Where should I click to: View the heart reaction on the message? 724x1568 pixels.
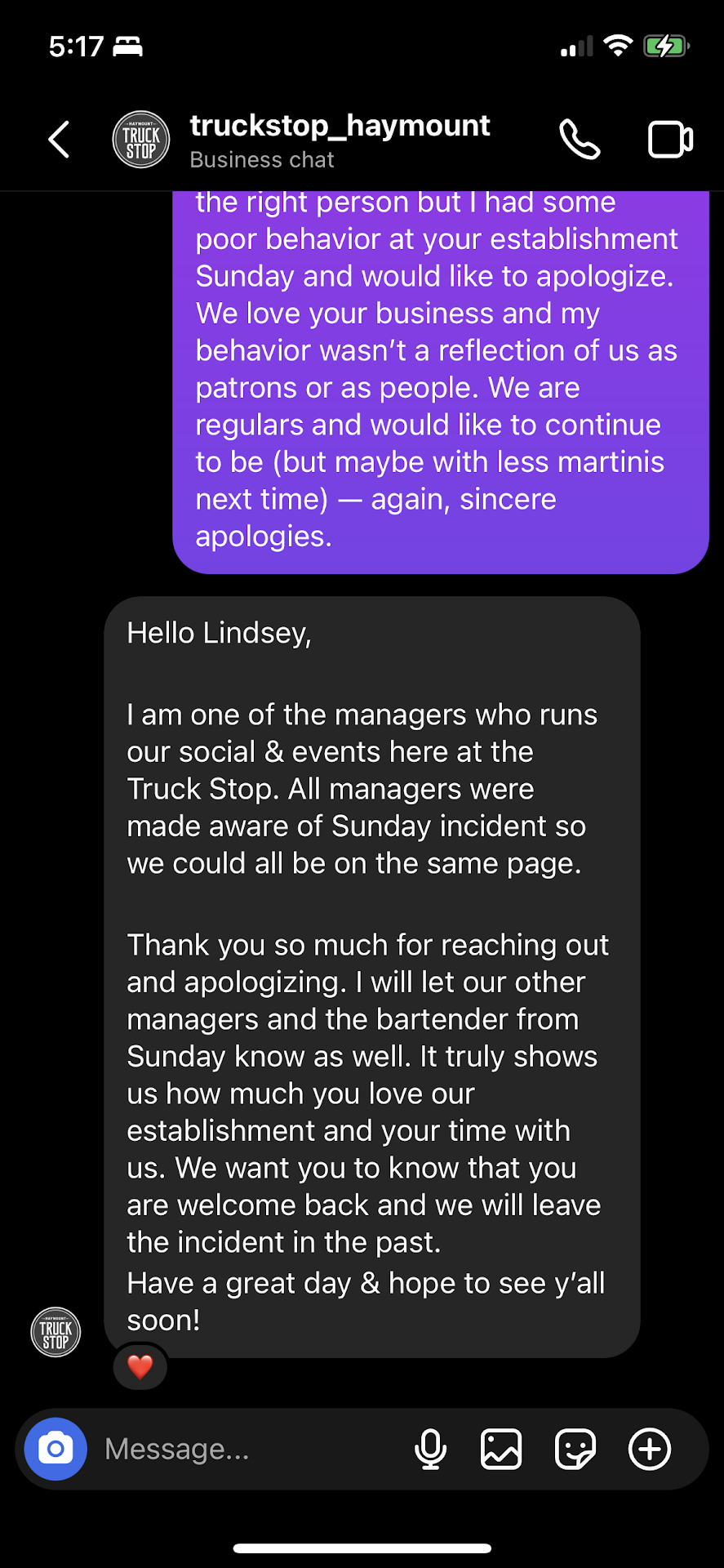pos(140,1366)
